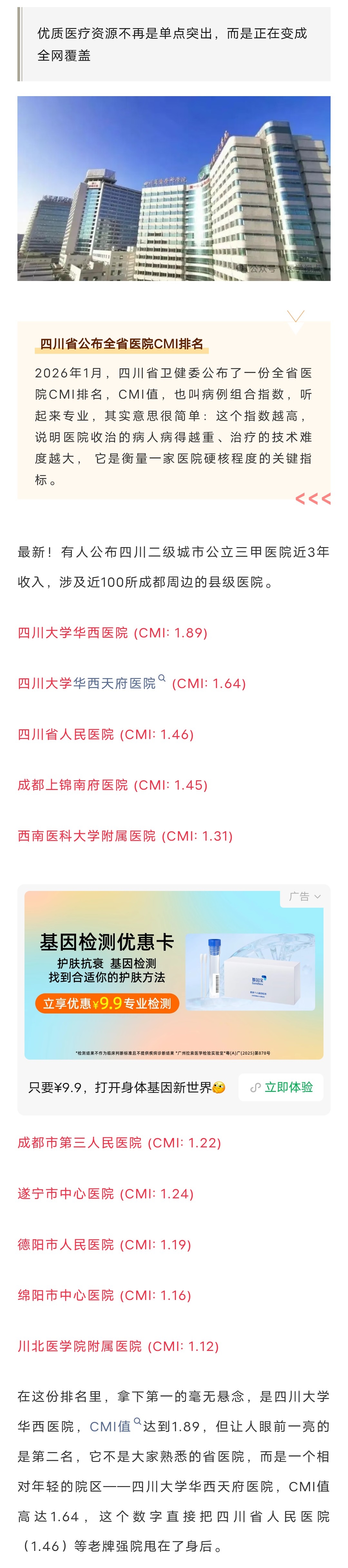
Task: Tap the 立即体验 ad button
Action: pyautogui.click(x=281, y=1086)
